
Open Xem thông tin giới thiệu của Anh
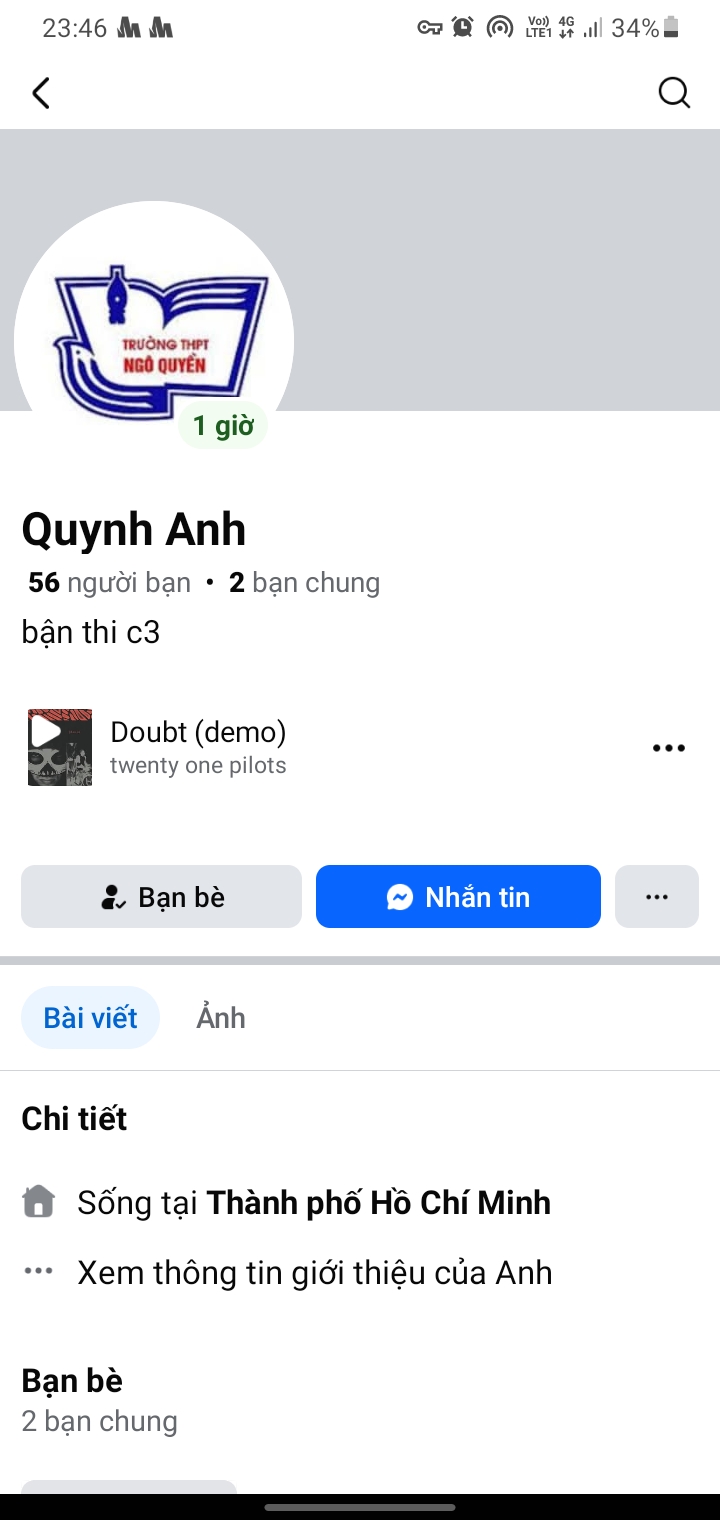click(314, 1272)
